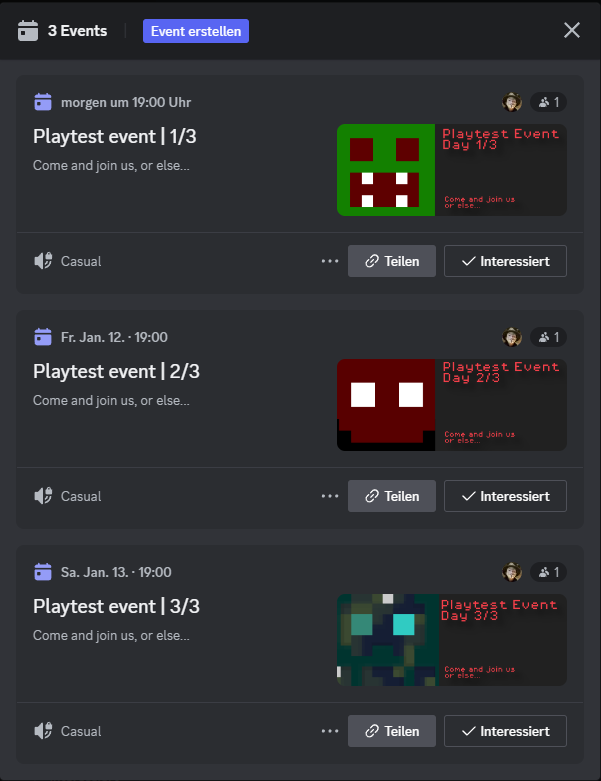Share Playtest event 3/3 via Teilen
601x781 pixels.
click(391, 731)
